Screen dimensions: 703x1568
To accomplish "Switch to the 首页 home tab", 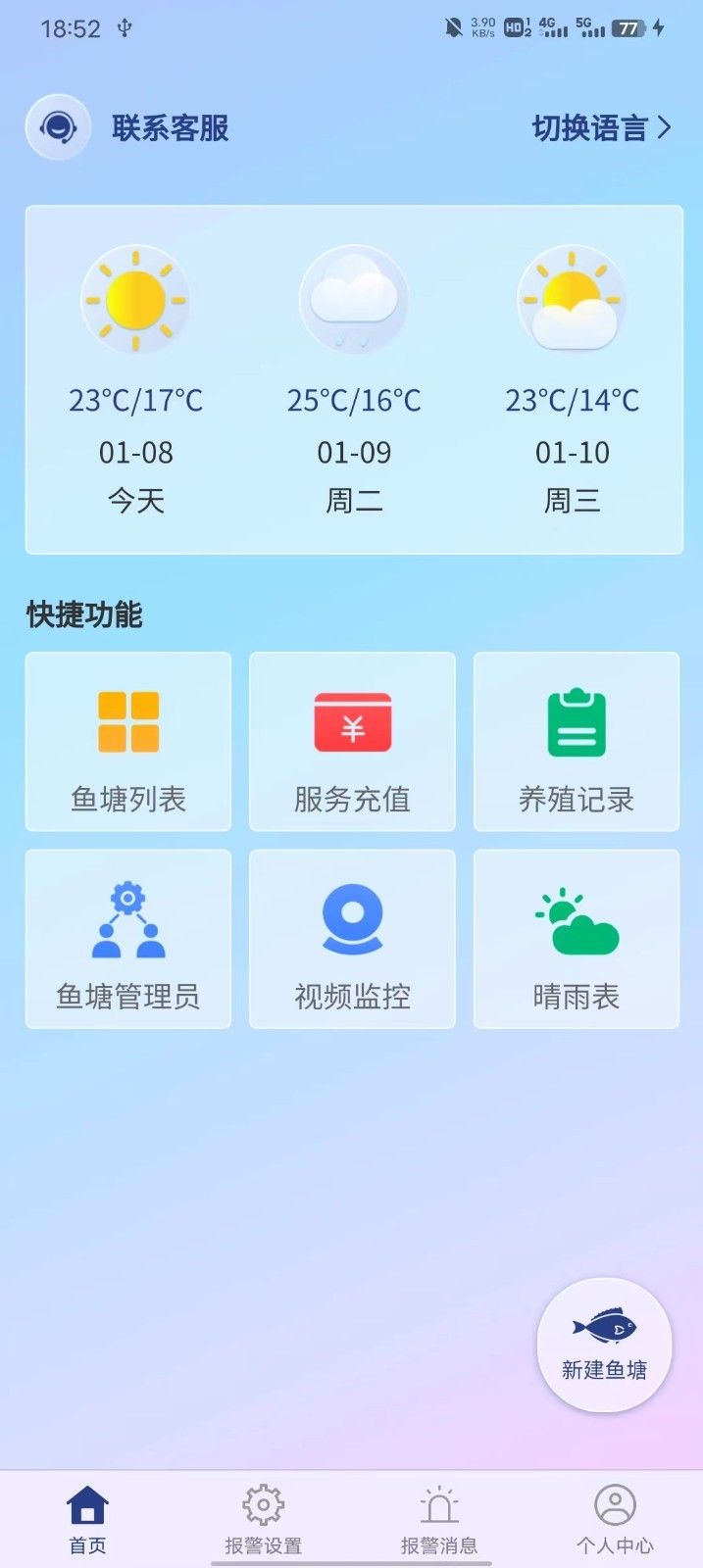I will (x=87, y=1519).
